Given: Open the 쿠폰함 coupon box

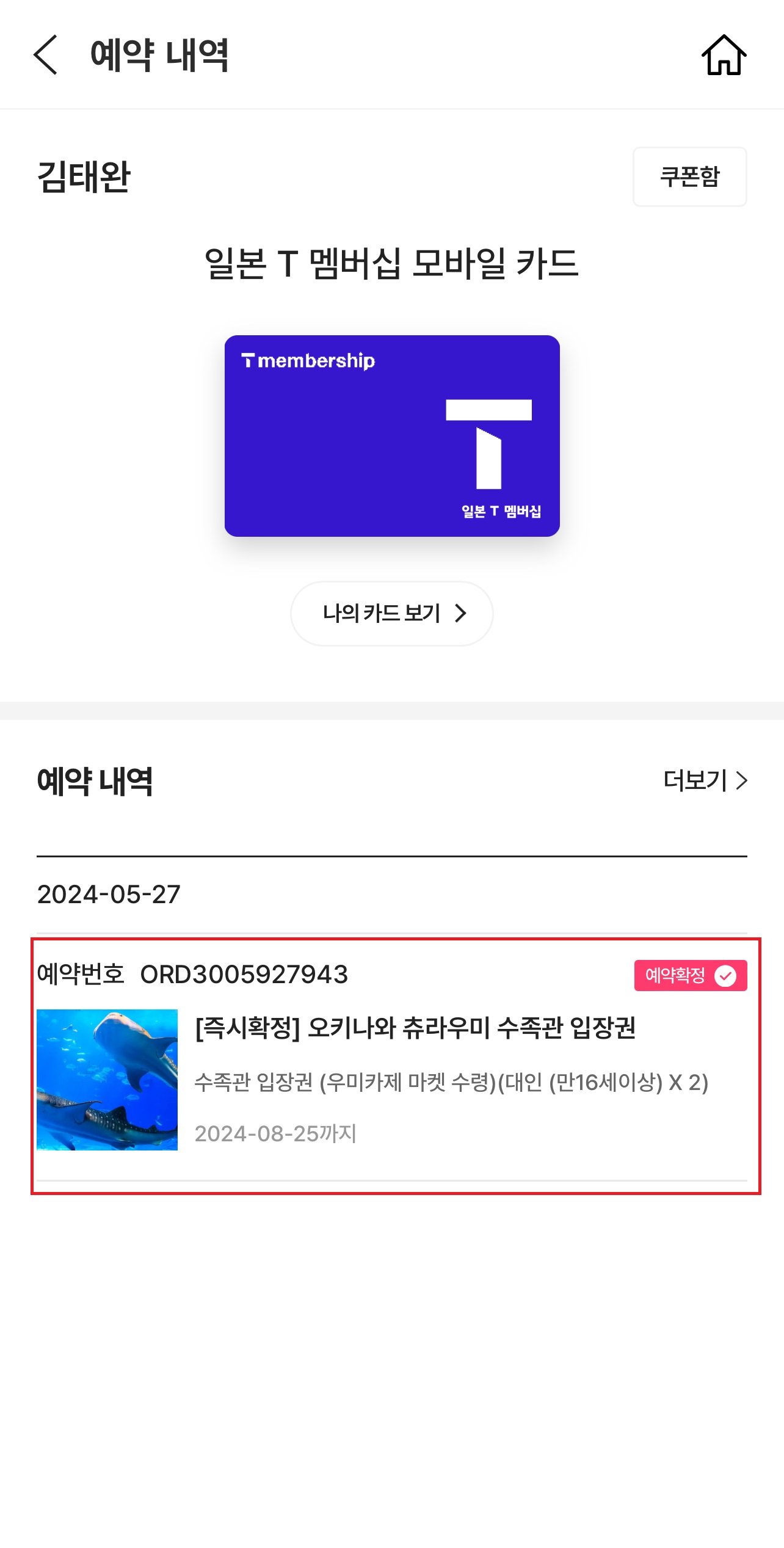Looking at the screenshot, I should pyautogui.click(x=689, y=176).
